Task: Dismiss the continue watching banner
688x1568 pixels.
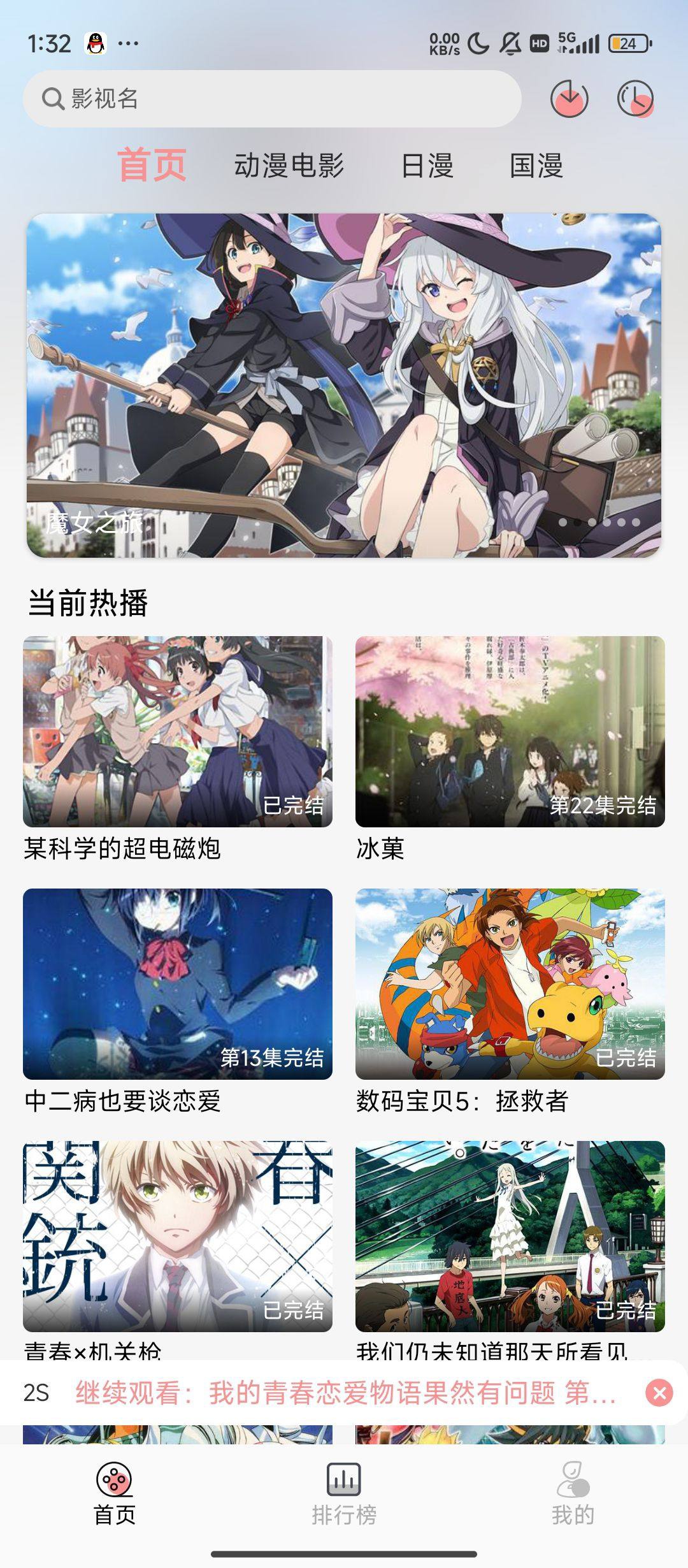Action: tap(659, 1393)
